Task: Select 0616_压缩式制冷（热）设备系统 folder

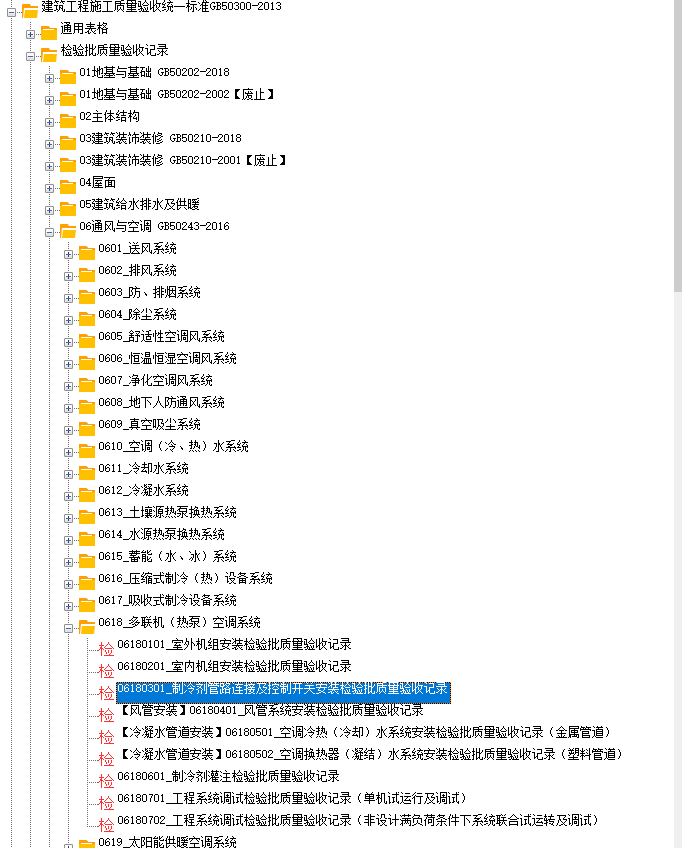Action: click(185, 579)
